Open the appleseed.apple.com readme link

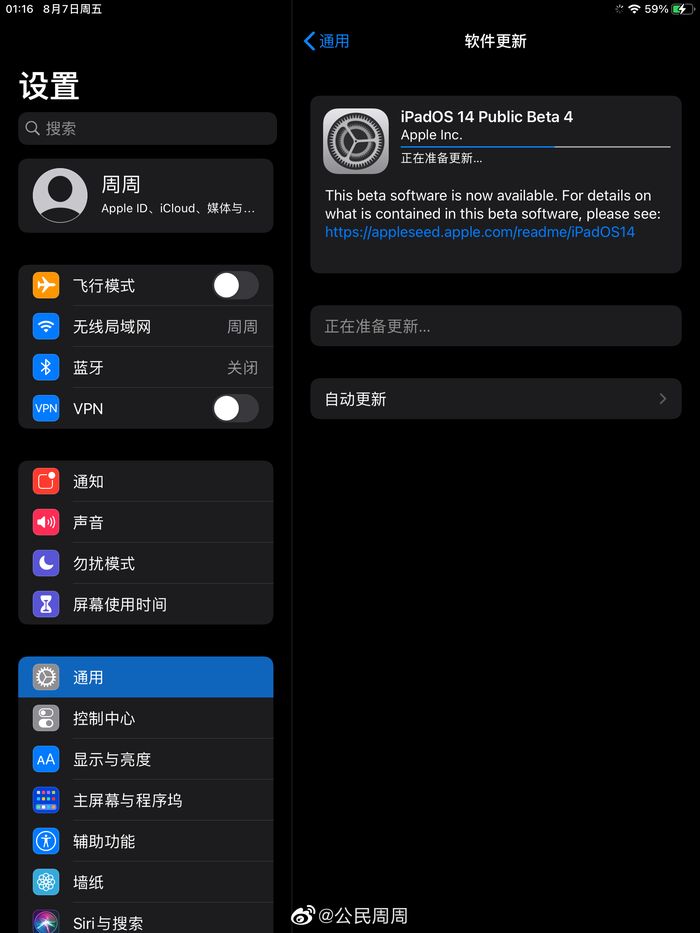tap(480, 232)
